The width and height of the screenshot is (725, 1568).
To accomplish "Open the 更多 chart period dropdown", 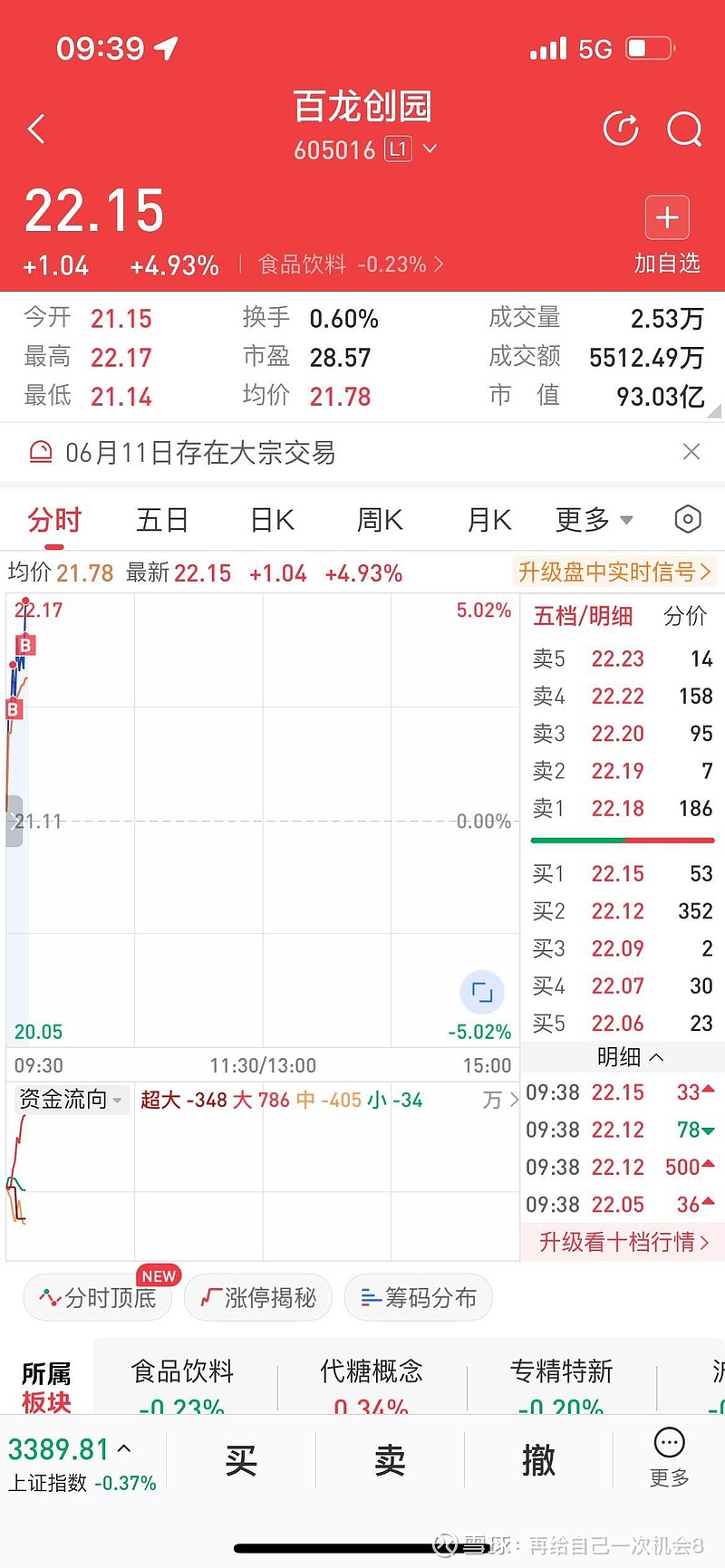I will pyautogui.click(x=594, y=520).
